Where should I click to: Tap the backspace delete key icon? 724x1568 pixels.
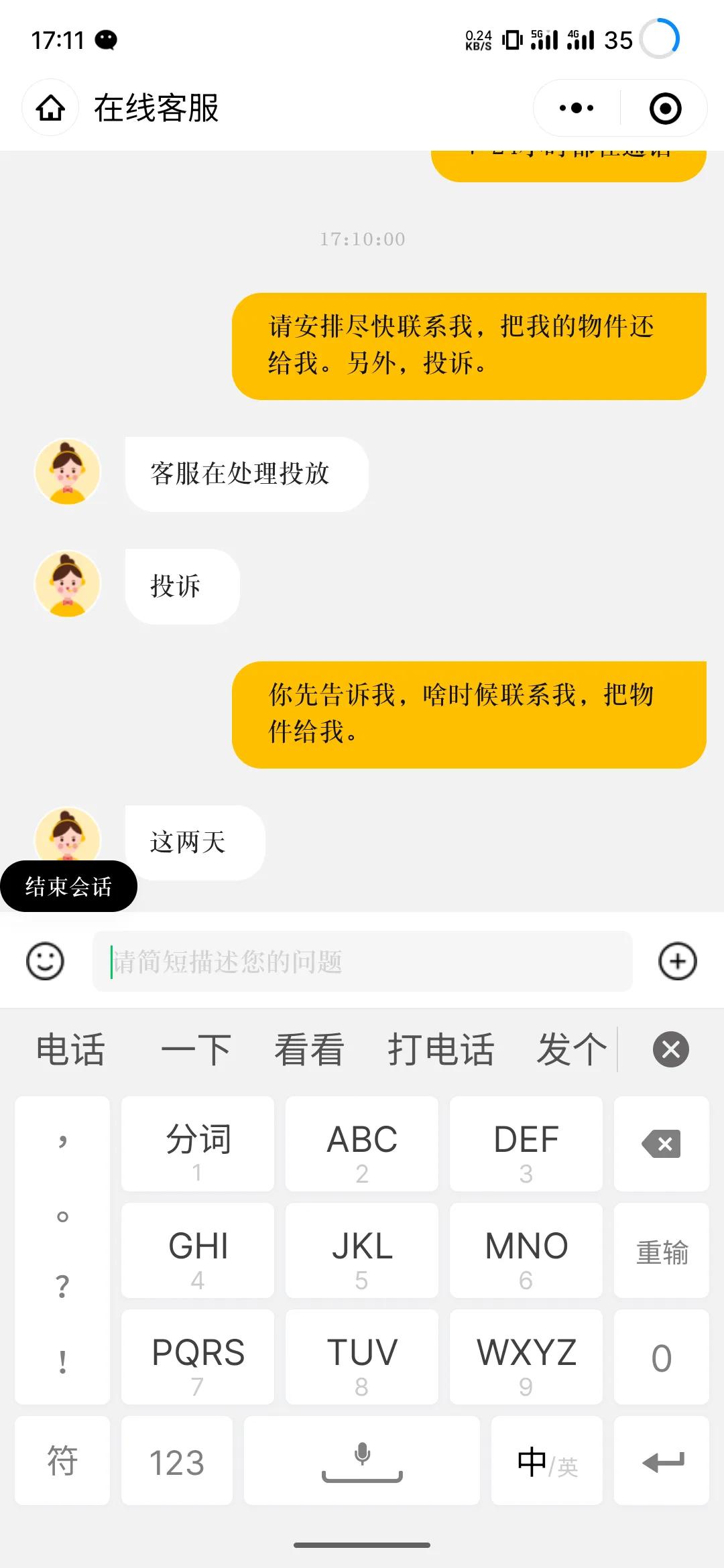coord(661,1142)
